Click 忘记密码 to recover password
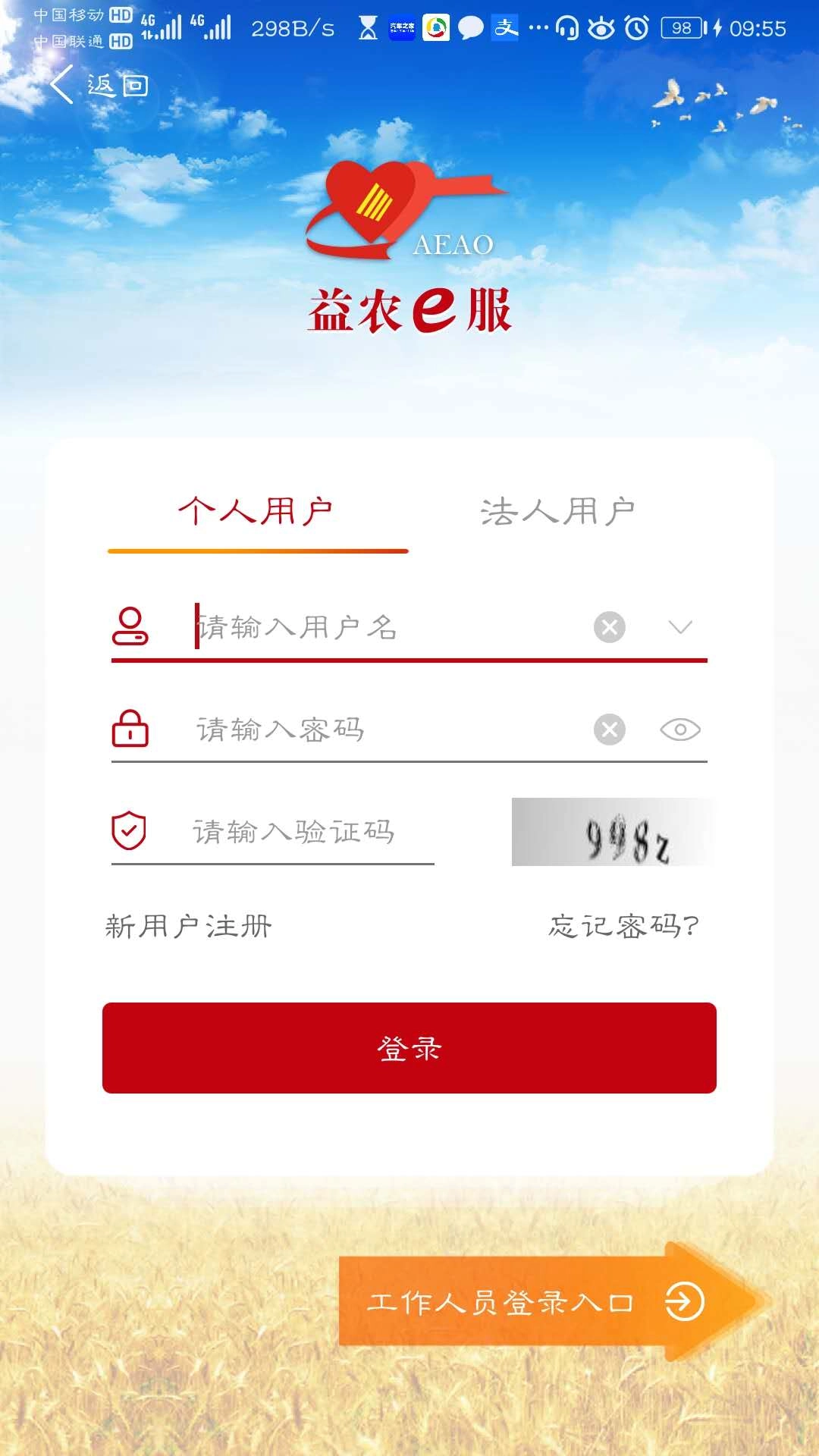Screen dimensions: 819x1456 point(623,926)
